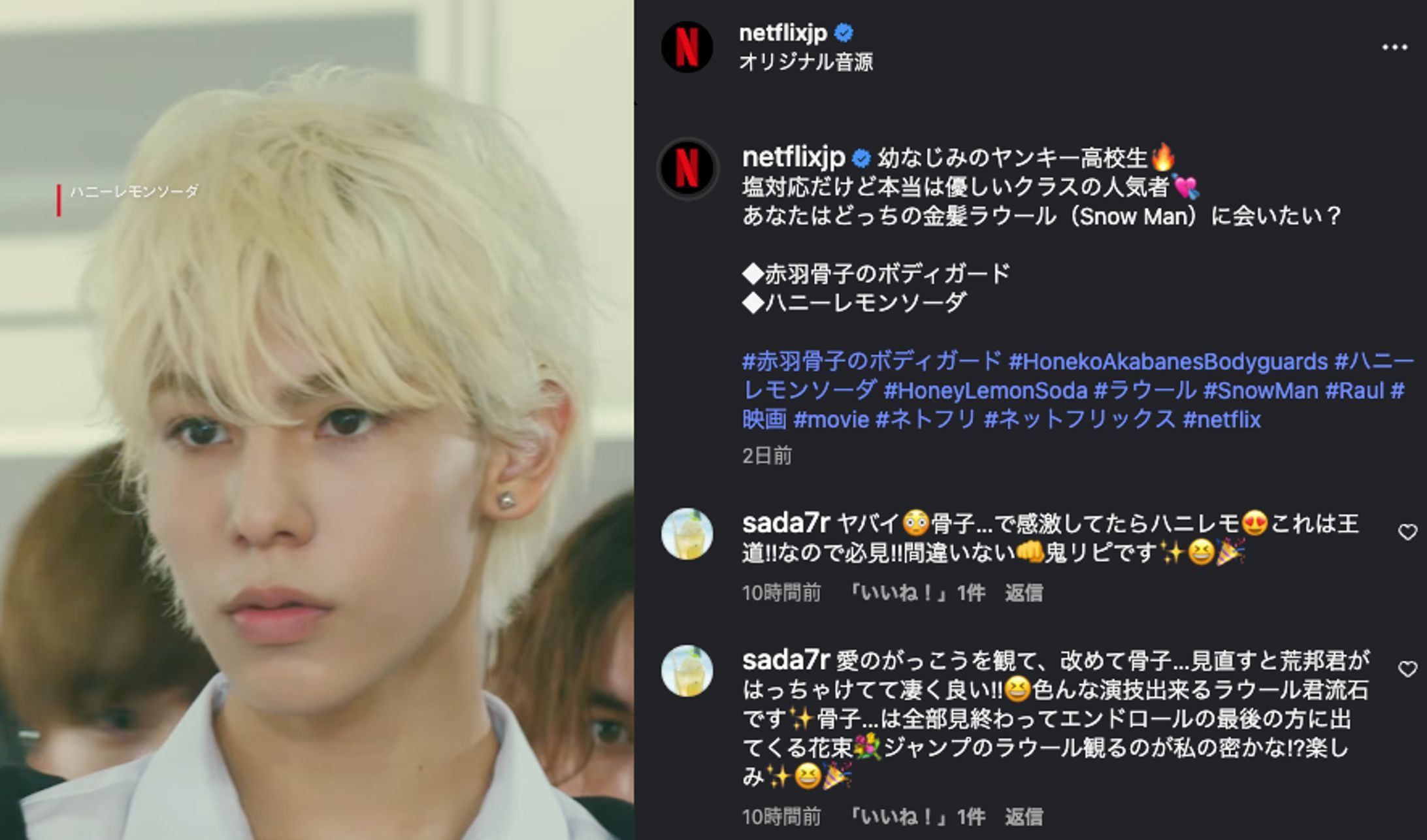The width and height of the screenshot is (1427, 840).
Task: Open sada7r's profile from the ヤバイ comment avatar
Action: pyautogui.click(x=687, y=534)
